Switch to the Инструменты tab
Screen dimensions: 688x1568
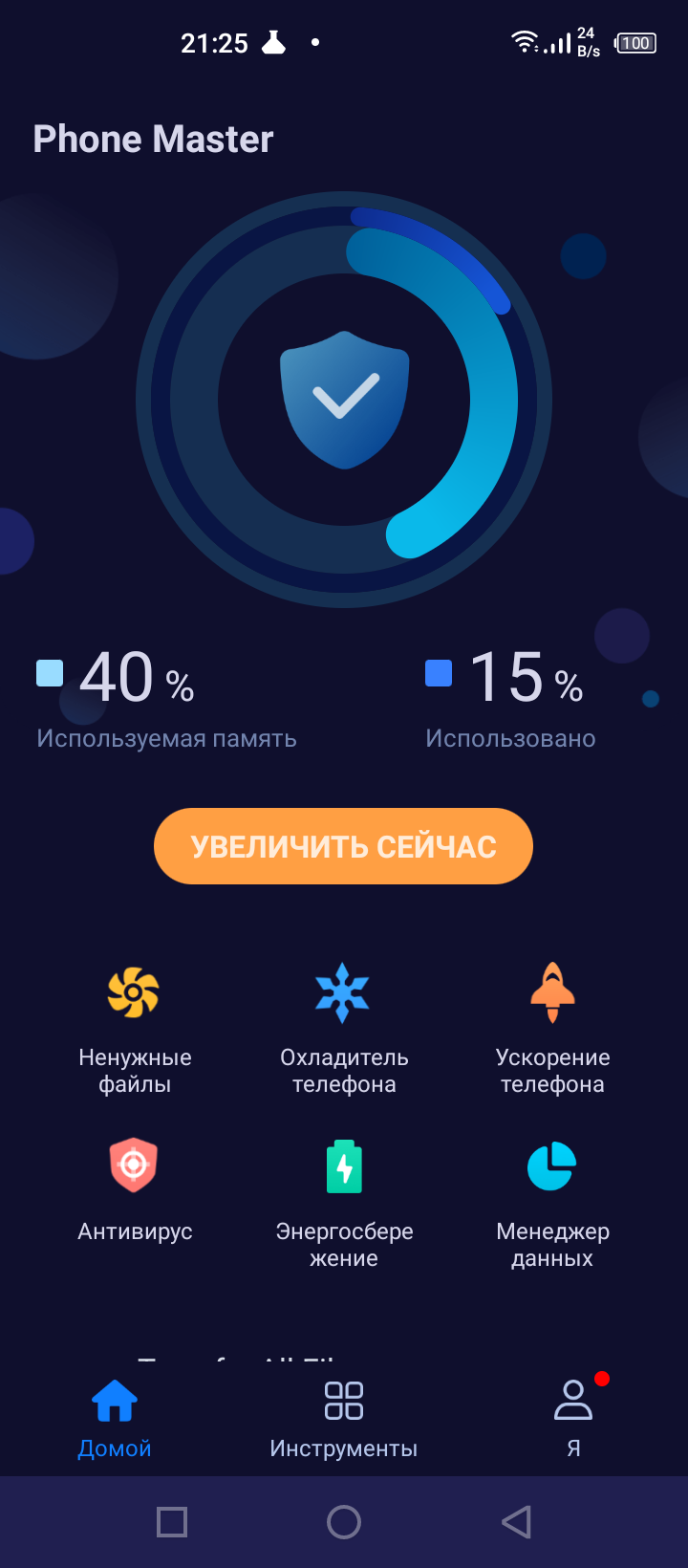[x=343, y=1419]
